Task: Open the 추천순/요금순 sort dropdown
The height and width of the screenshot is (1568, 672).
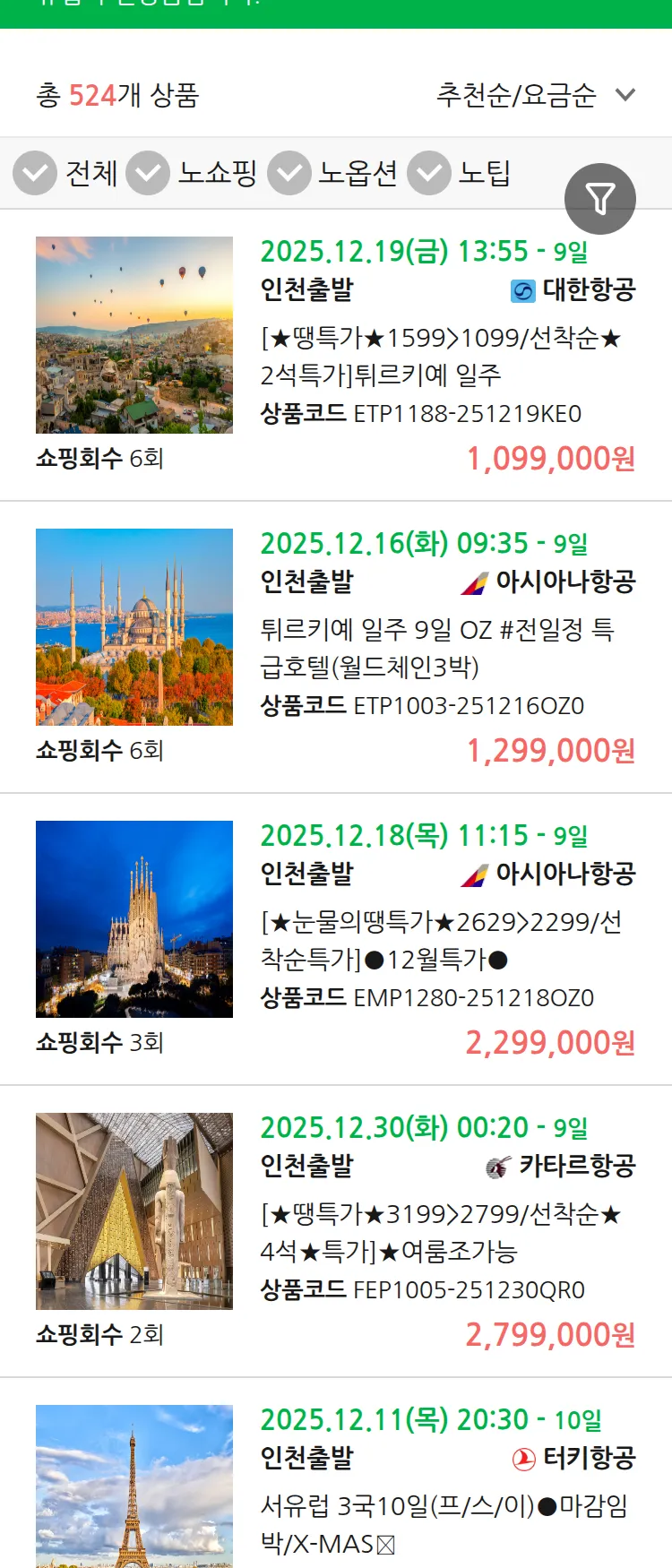Action: 516,94
